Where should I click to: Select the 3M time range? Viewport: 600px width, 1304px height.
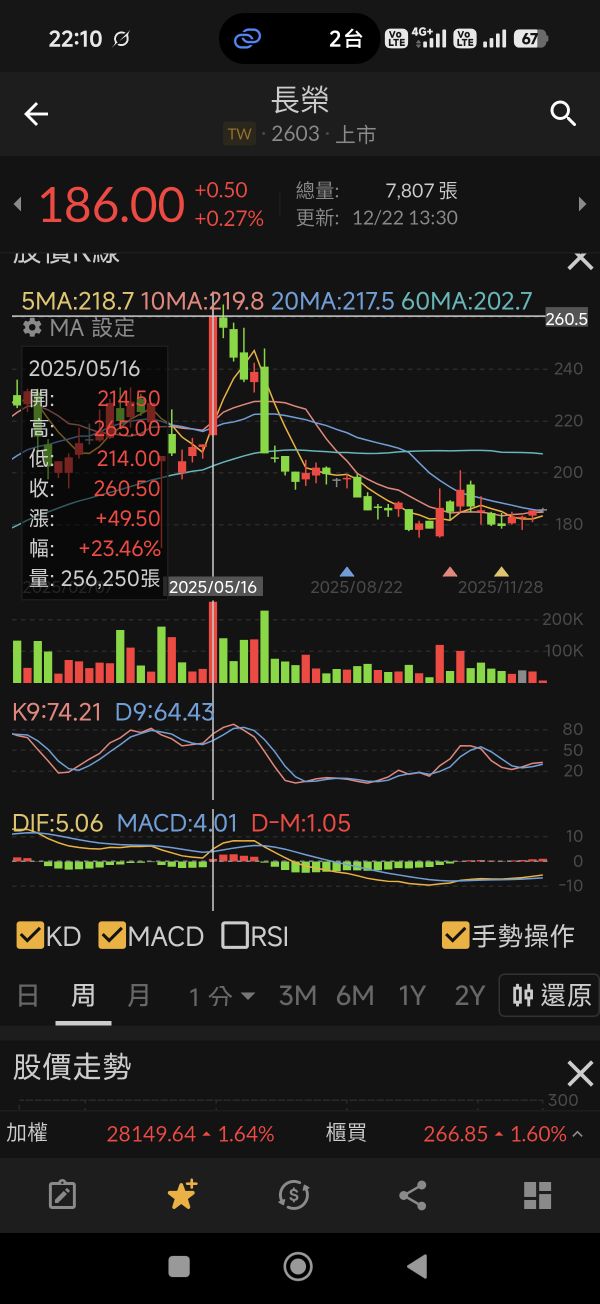click(298, 996)
